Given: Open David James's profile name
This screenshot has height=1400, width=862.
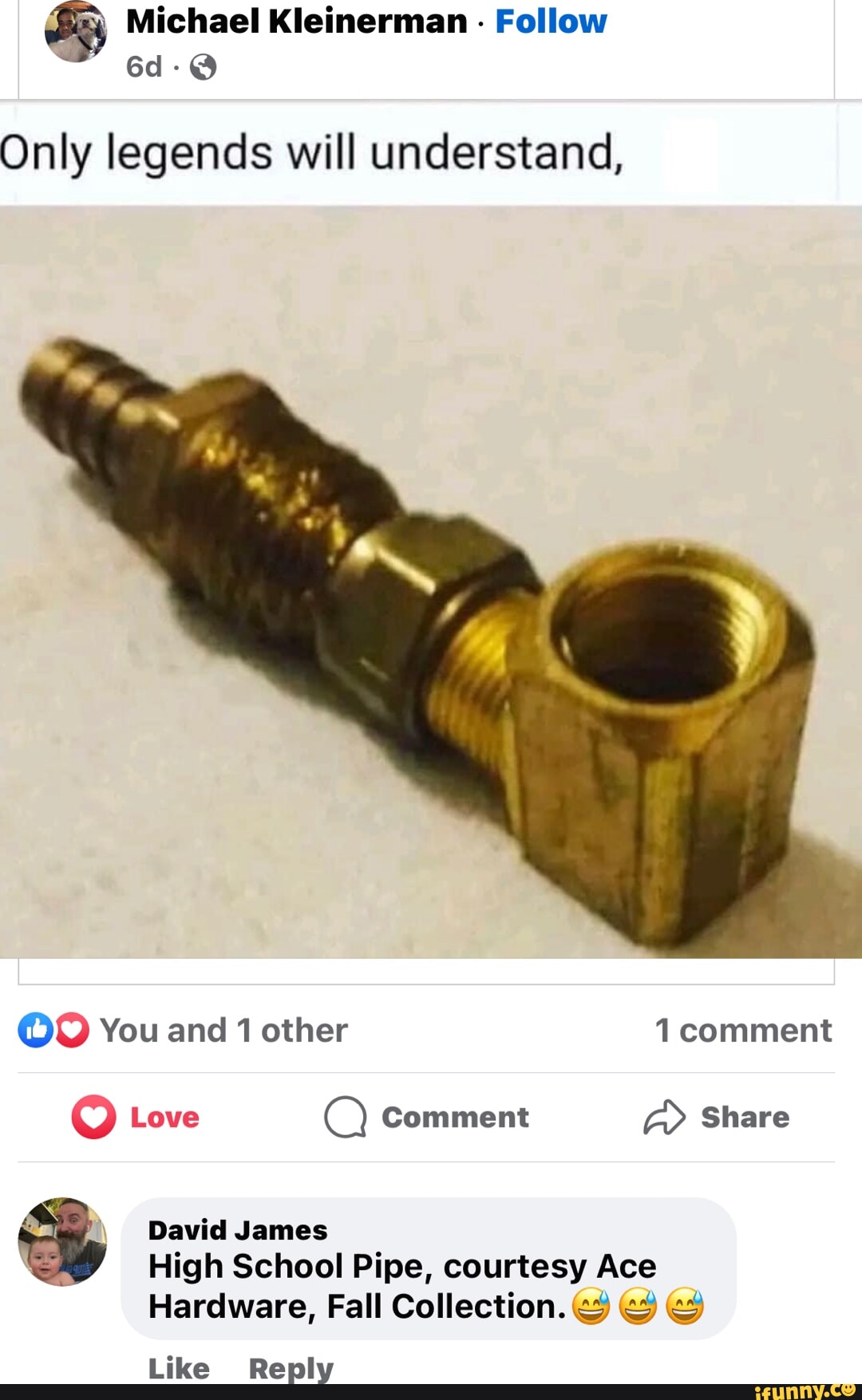Looking at the screenshot, I should click(238, 1230).
